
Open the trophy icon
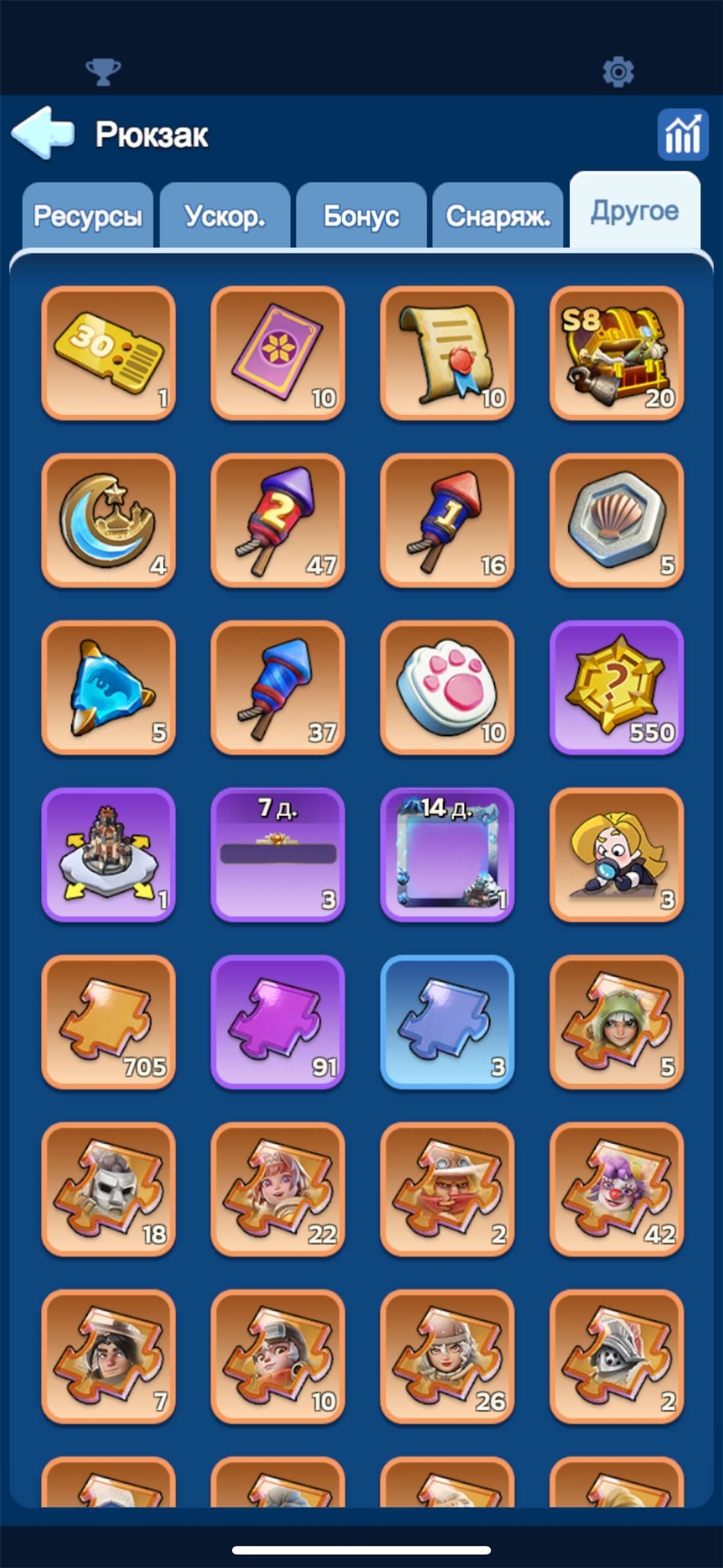pos(103,72)
